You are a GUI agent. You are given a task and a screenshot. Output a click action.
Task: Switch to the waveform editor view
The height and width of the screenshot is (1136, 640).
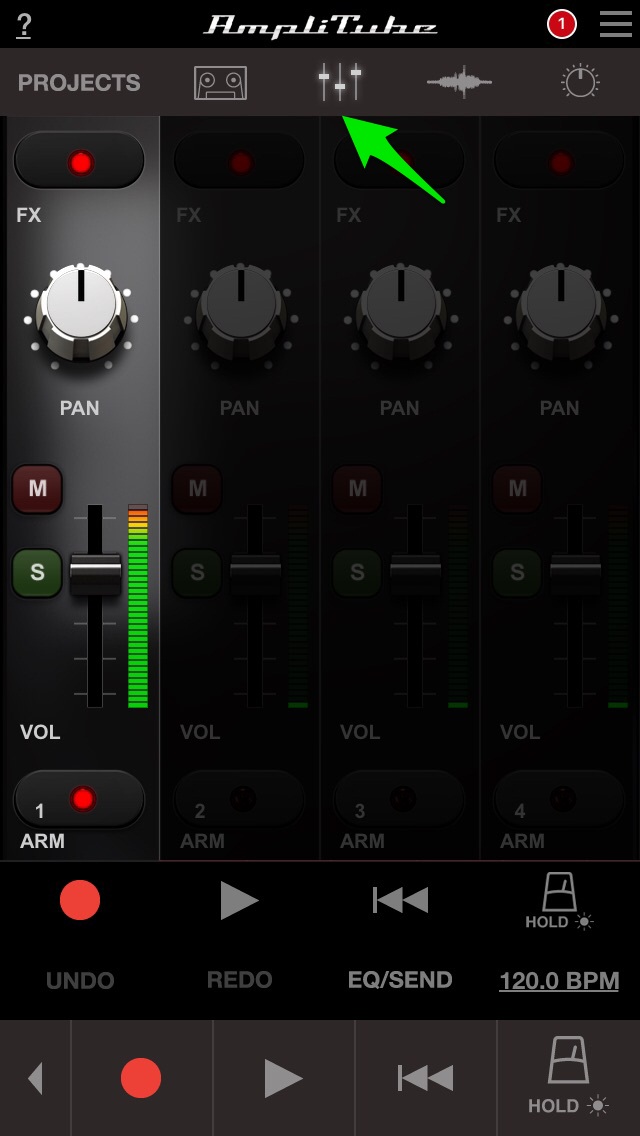coord(460,82)
